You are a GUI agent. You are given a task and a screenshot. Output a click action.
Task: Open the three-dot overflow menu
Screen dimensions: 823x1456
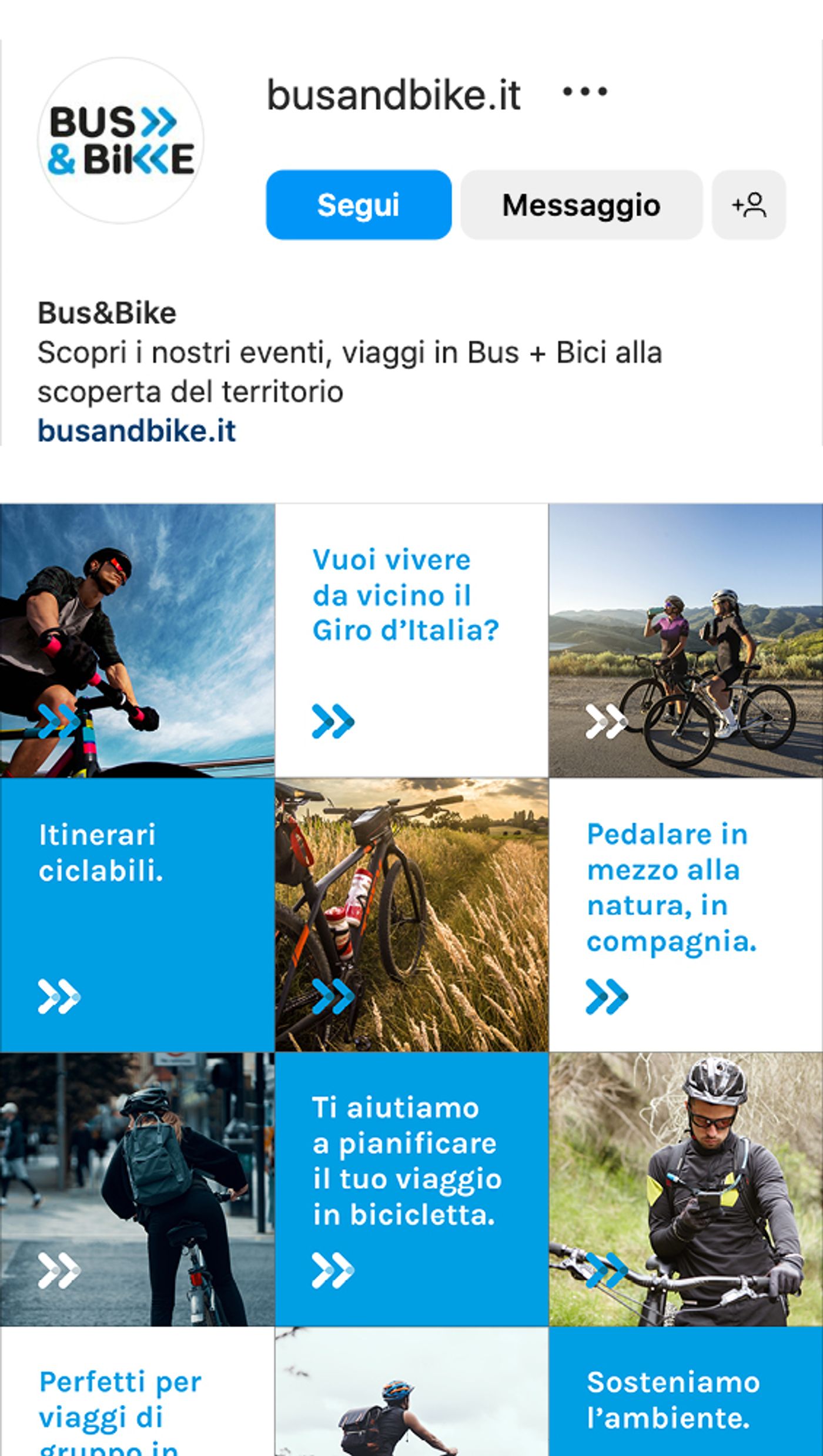(584, 92)
